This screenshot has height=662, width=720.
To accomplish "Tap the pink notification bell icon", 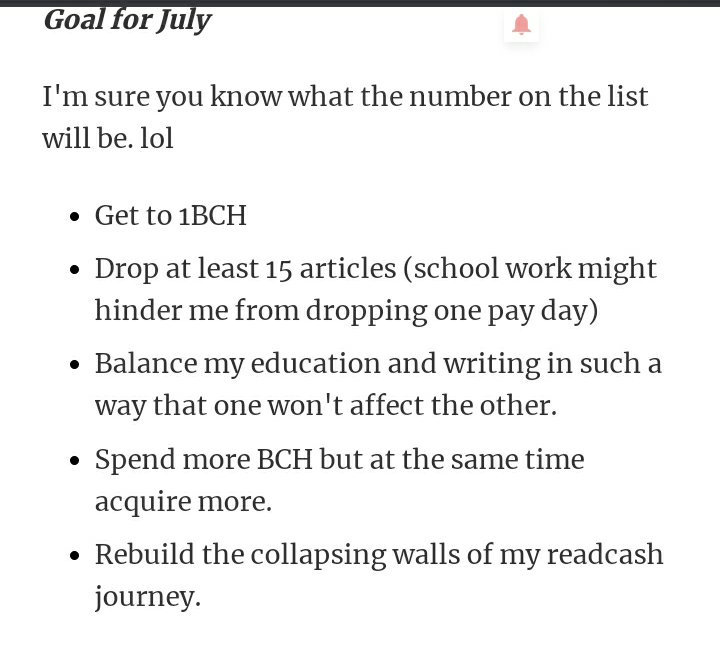I will point(521,24).
